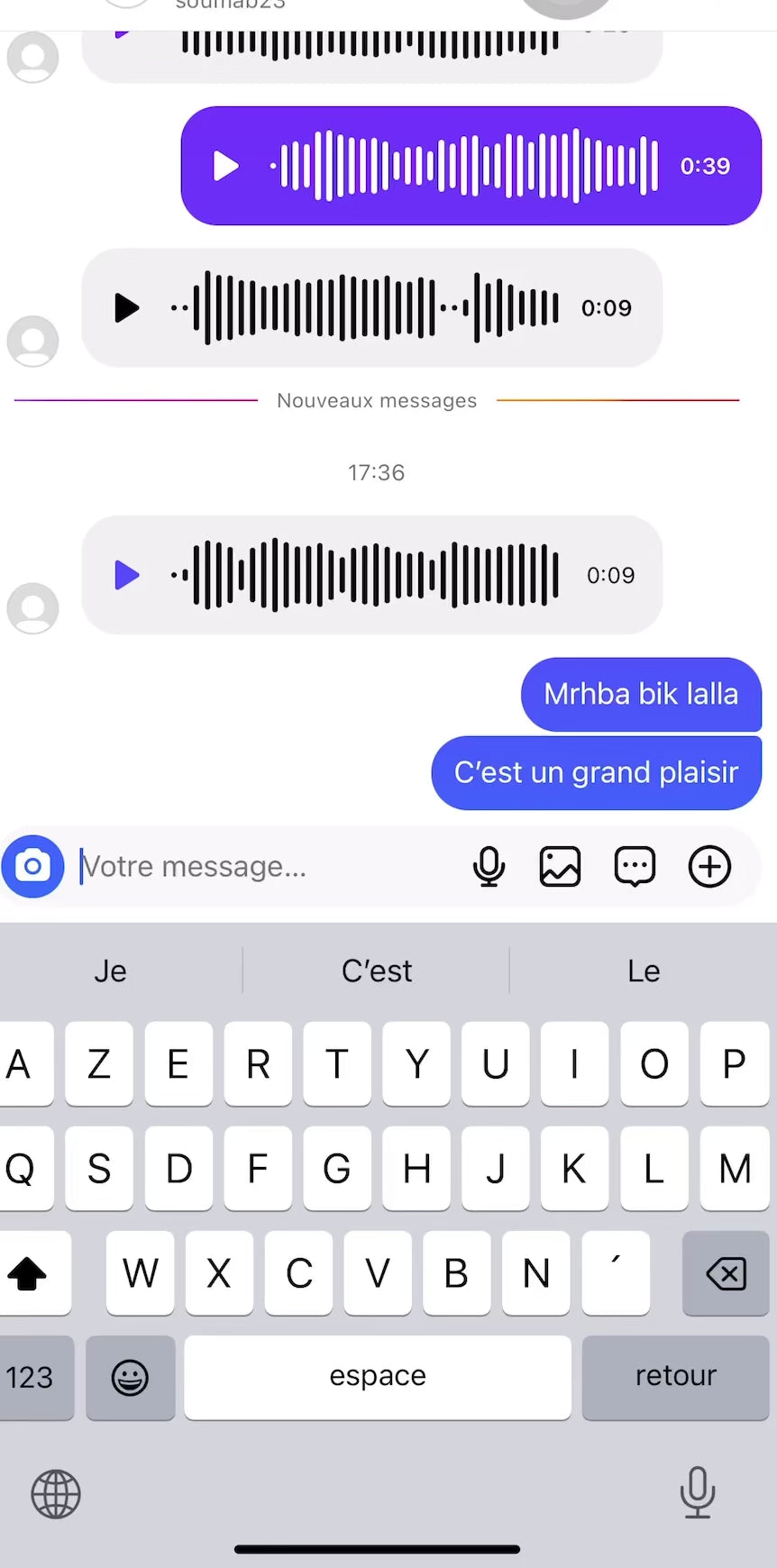Insert the suggested word 'Le'
The image size is (777, 1568).
click(644, 971)
